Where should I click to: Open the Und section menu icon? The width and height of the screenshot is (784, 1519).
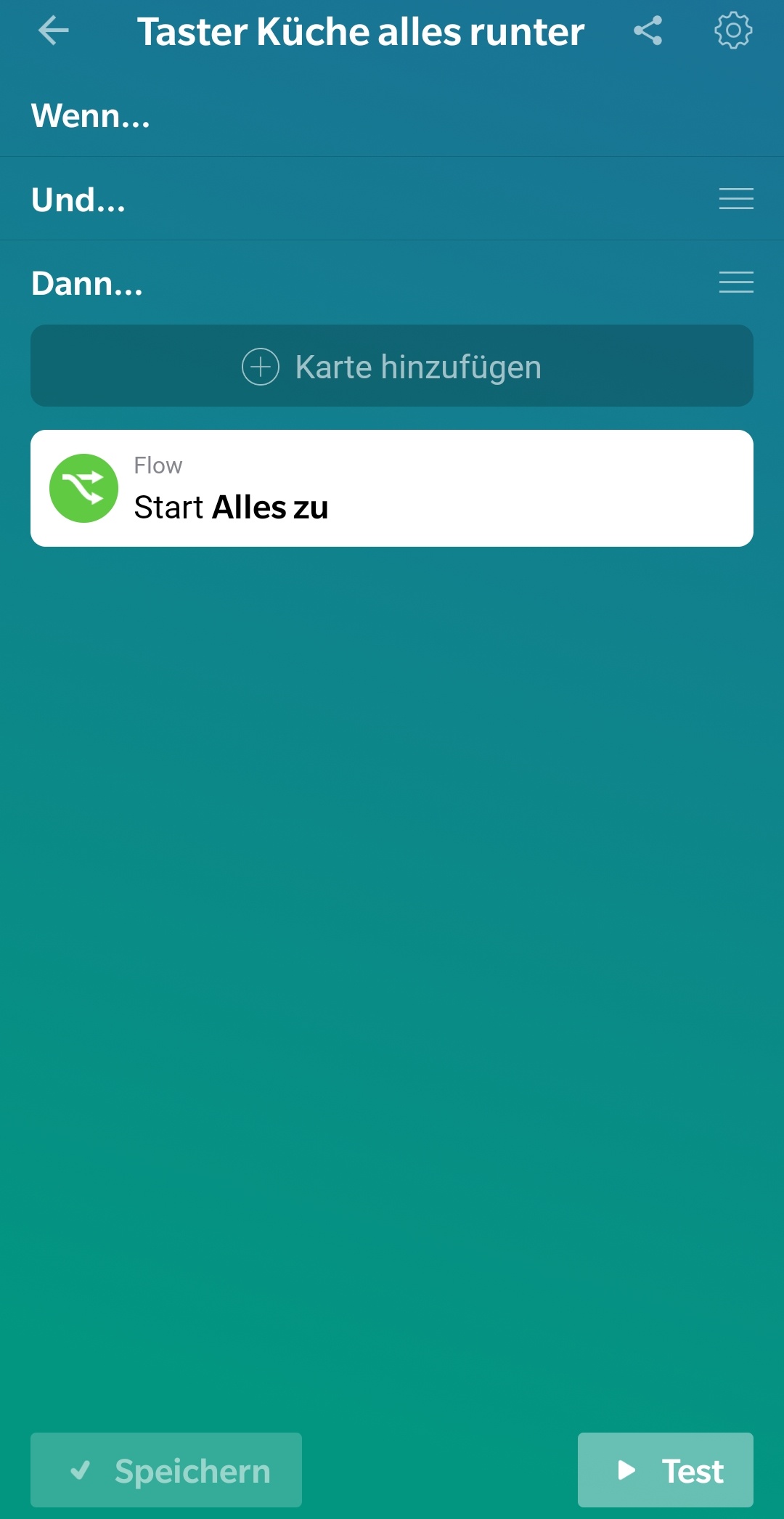(736, 199)
